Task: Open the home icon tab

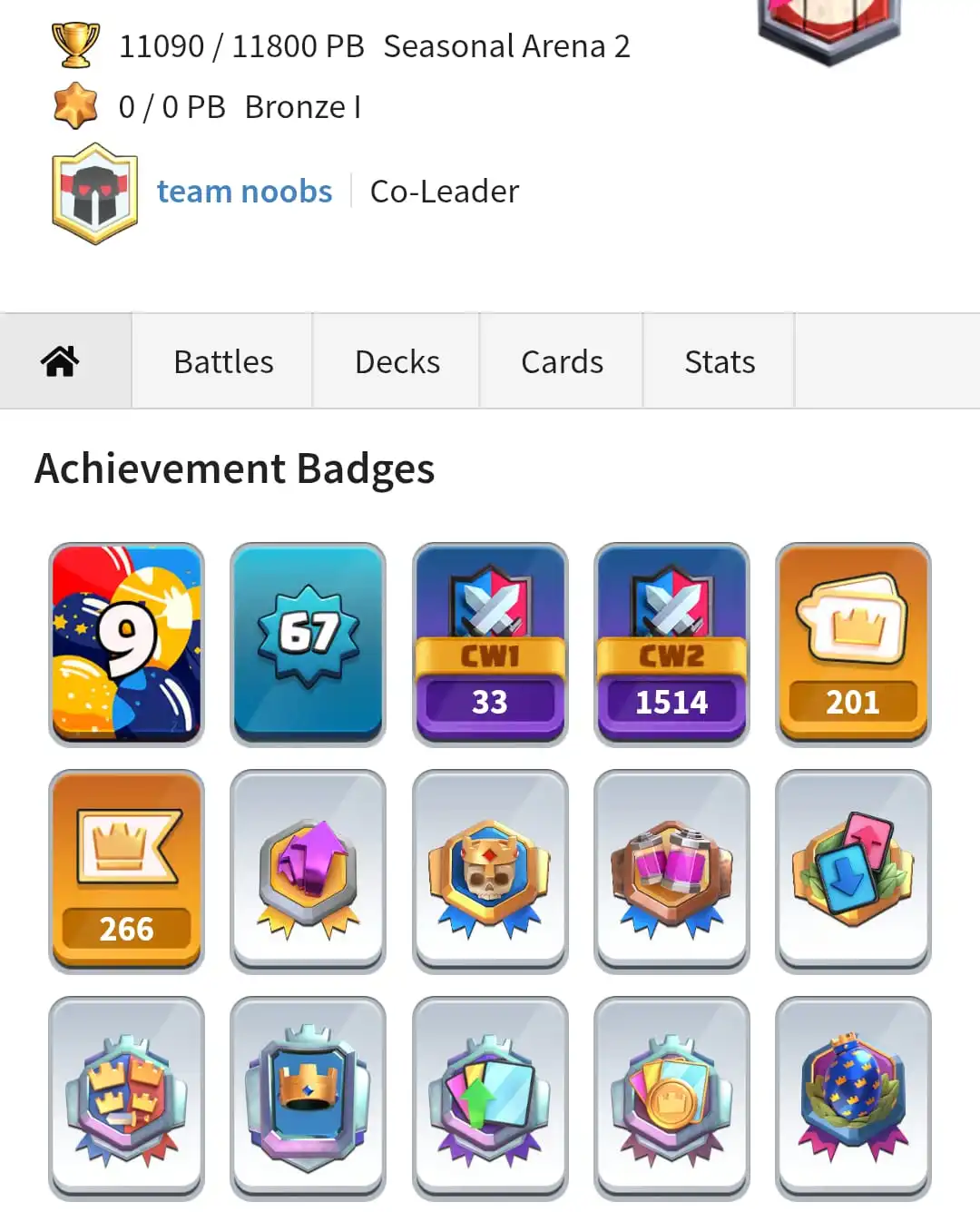Action: tap(61, 361)
